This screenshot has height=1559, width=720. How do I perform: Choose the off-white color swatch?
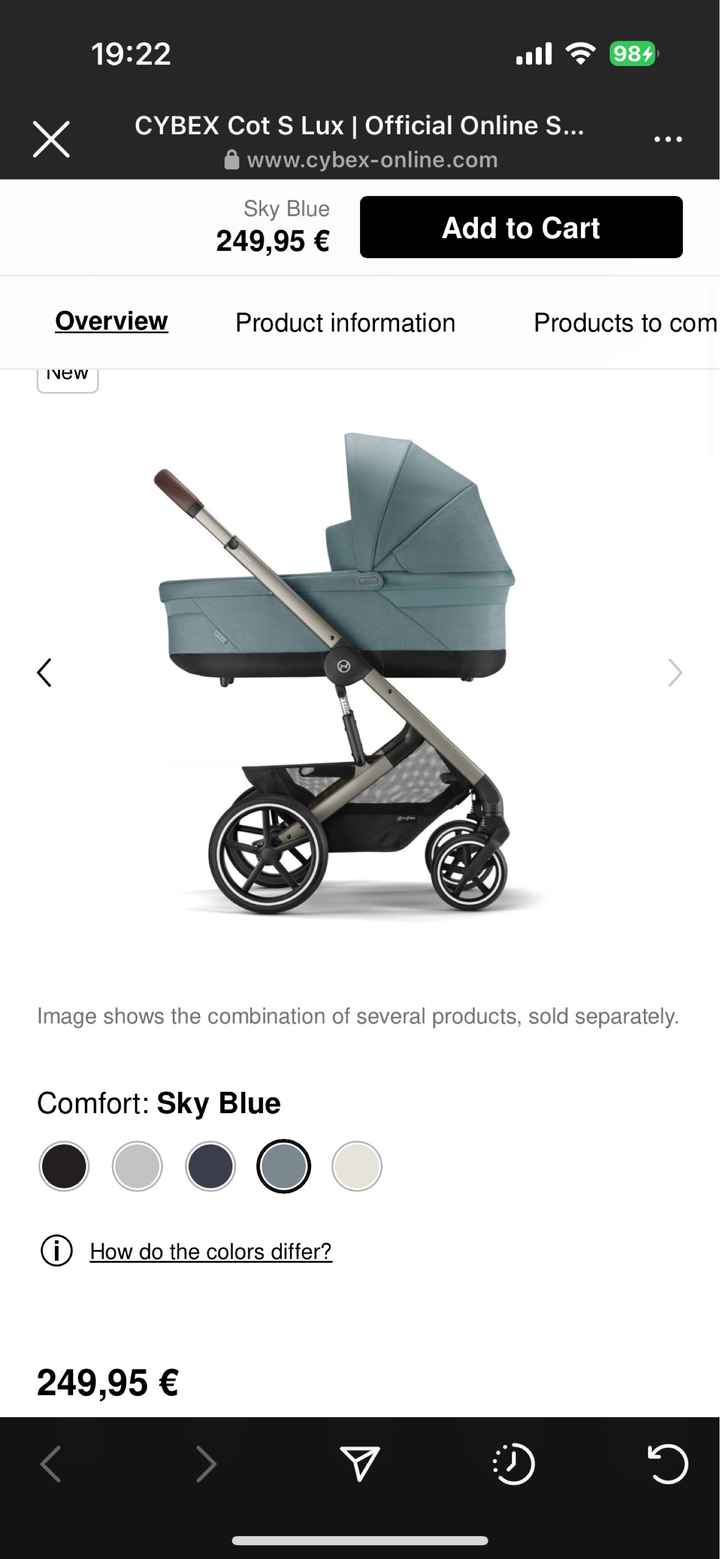click(357, 1167)
